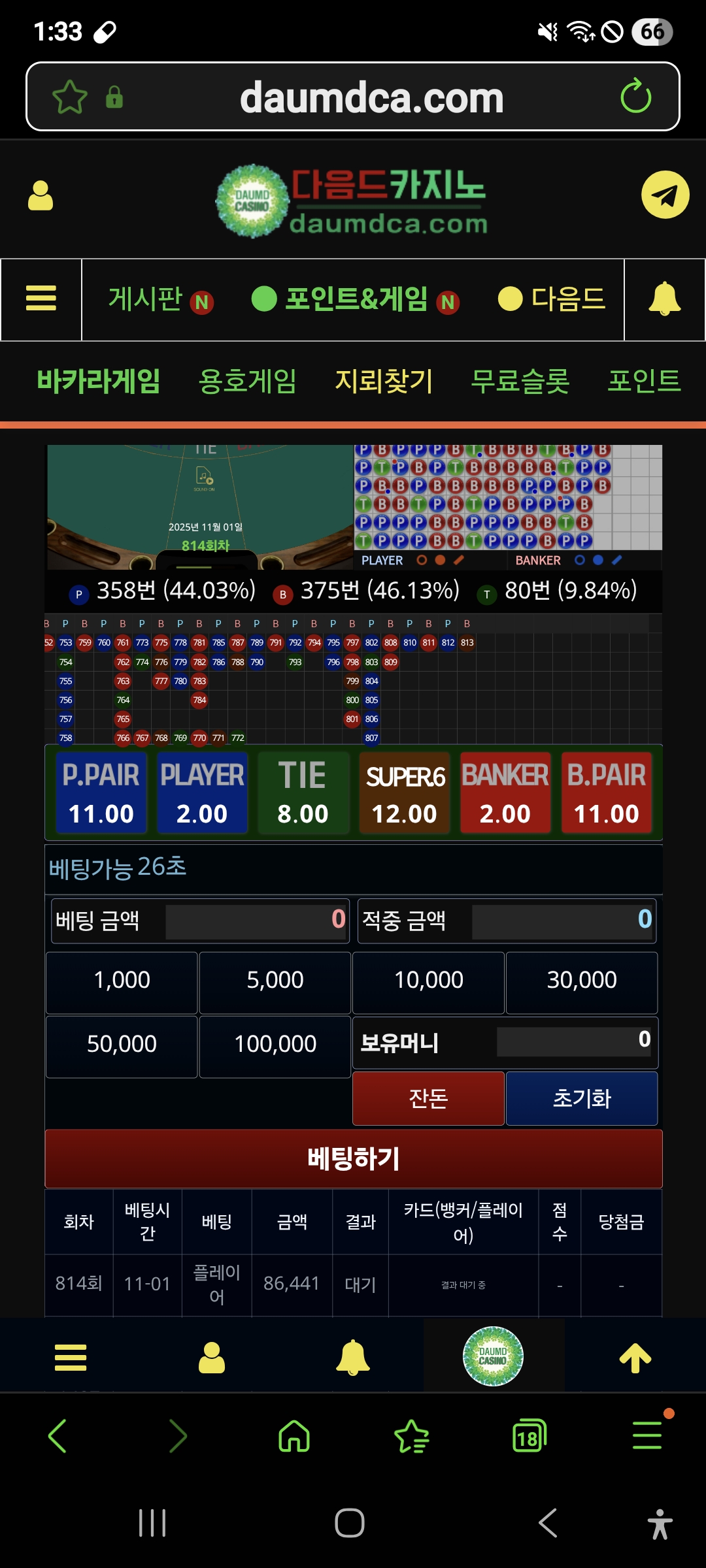Add the 100,000 chip amount
This screenshot has width=706, height=1568.
[x=275, y=1045]
